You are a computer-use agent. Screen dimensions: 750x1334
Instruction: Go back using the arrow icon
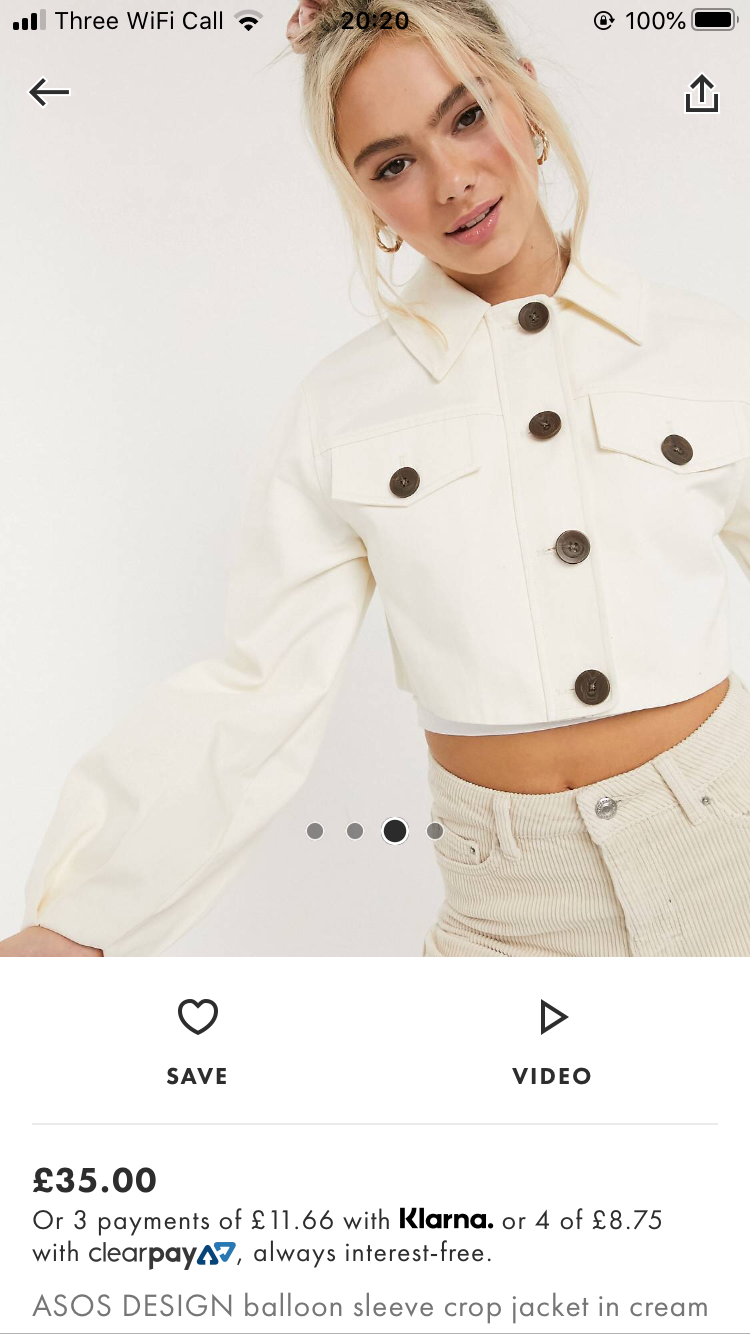(x=49, y=93)
